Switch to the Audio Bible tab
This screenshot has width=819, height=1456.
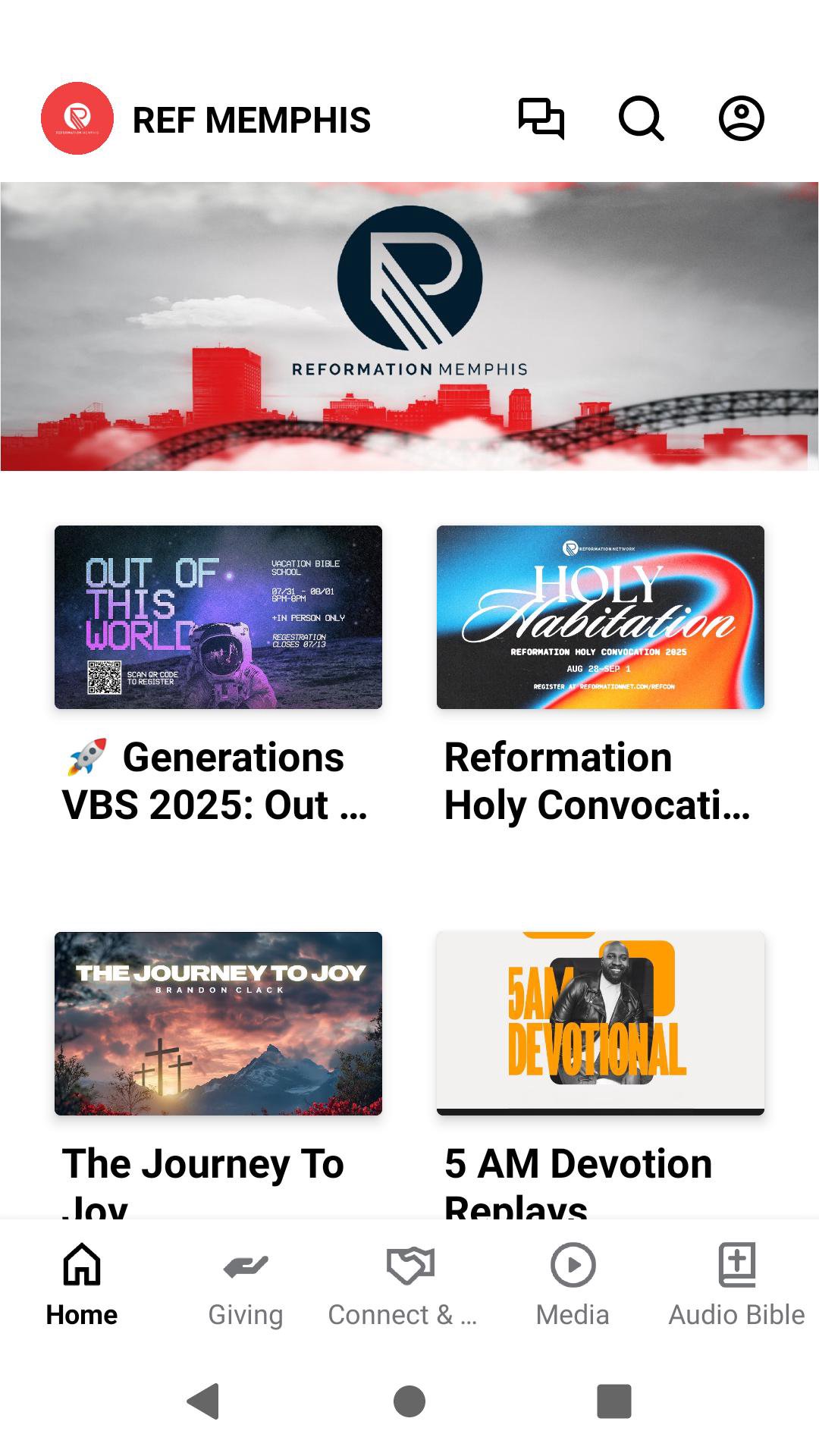736,1283
